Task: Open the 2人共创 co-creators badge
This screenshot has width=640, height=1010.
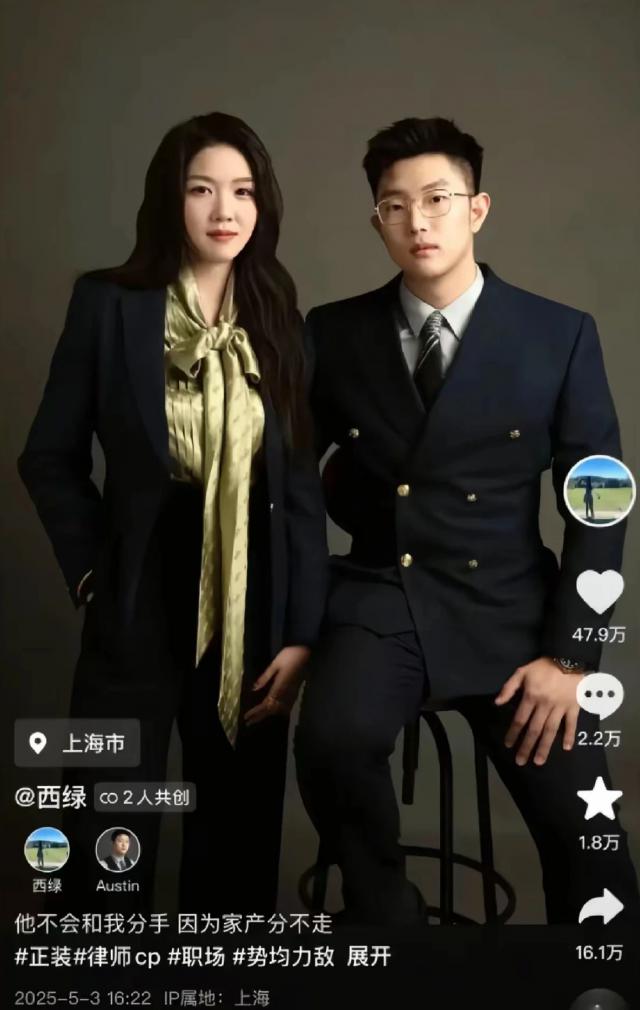Action: tap(146, 797)
